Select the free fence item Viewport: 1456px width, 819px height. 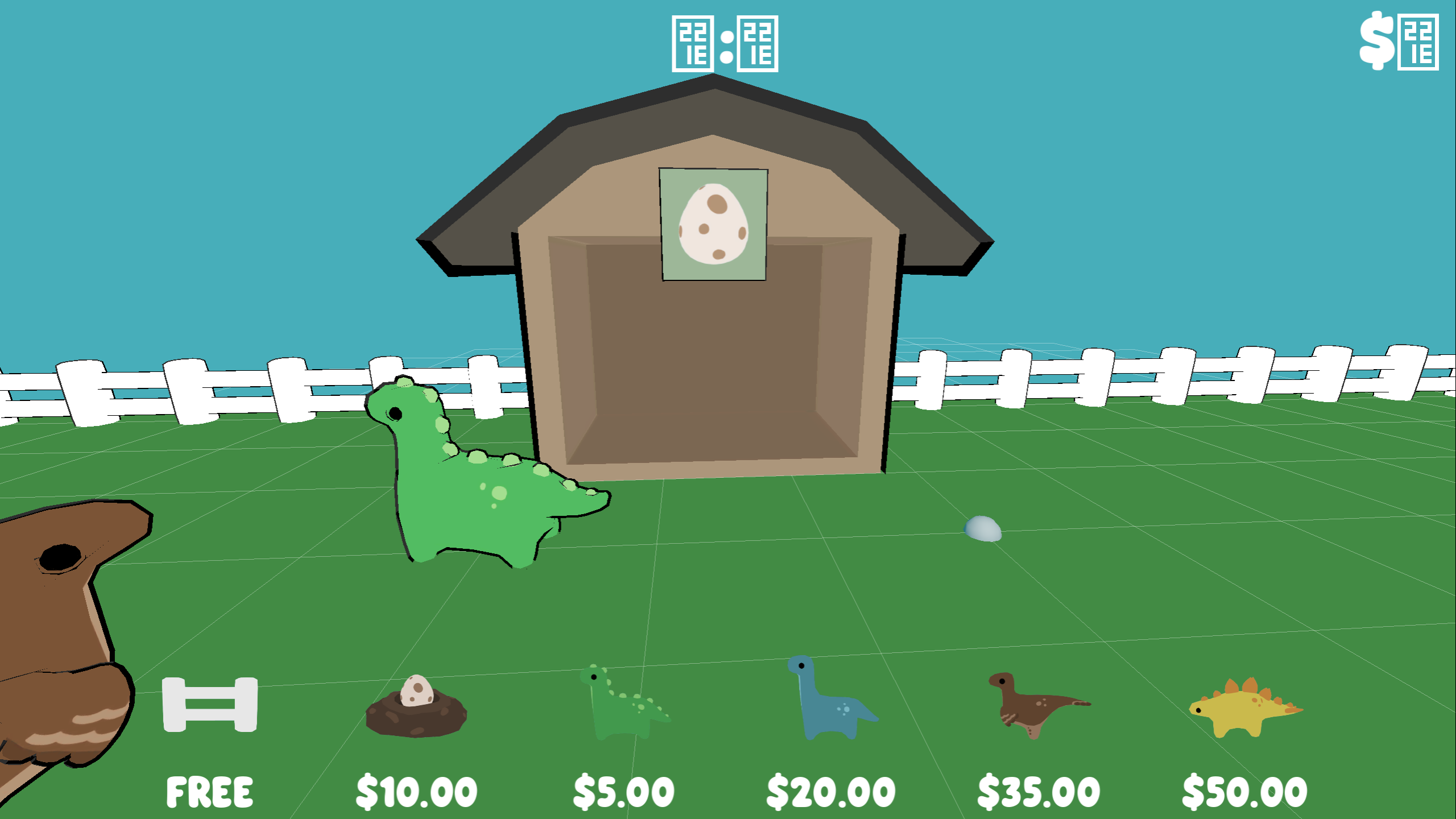[x=210, y=704]
